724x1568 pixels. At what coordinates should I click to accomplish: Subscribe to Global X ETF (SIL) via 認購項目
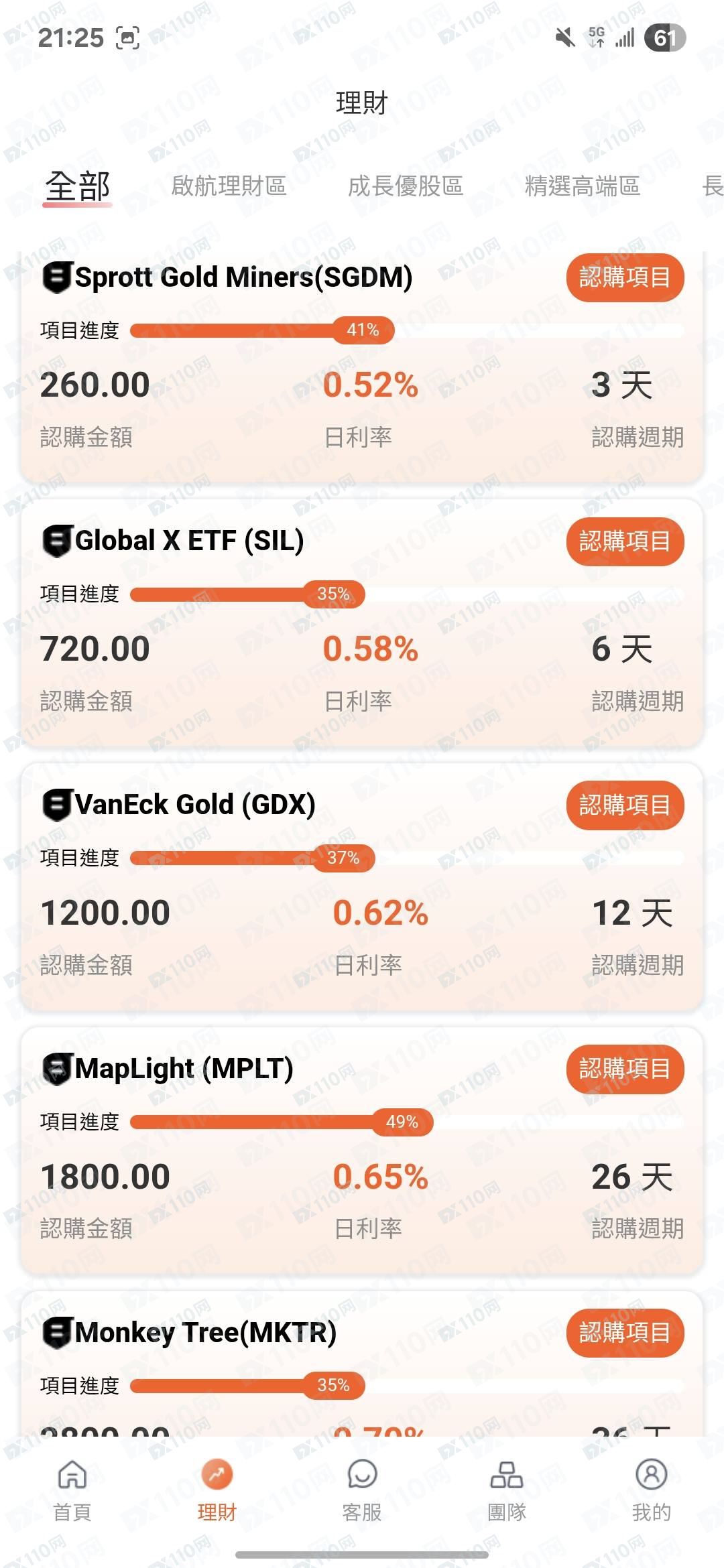click(x=625, y=541)
